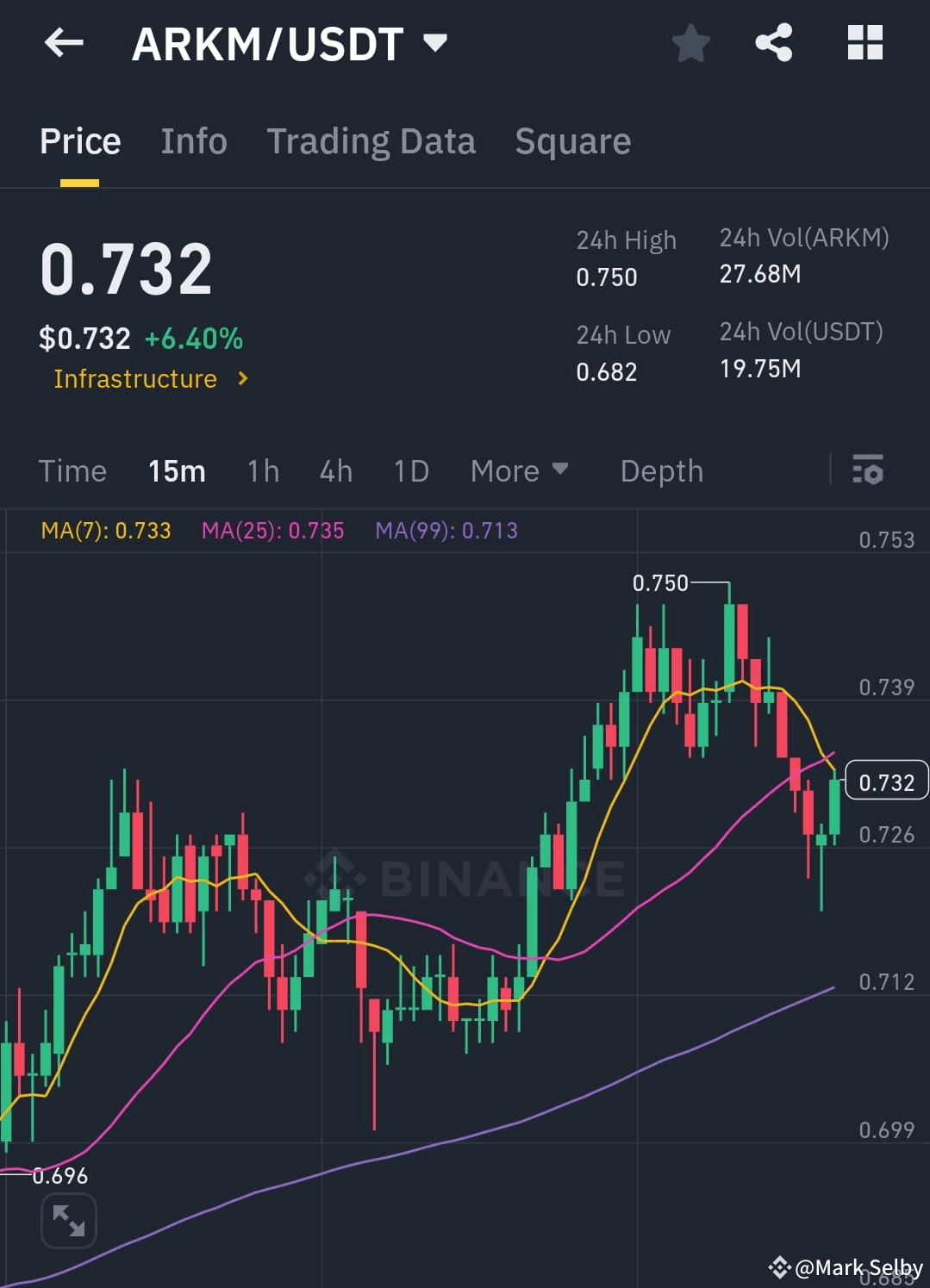Image resolution: width=930 pixels, height=1288 pixels.
Task: Tap the current price tag 0.732 on chart
Action: coord(886,781)
